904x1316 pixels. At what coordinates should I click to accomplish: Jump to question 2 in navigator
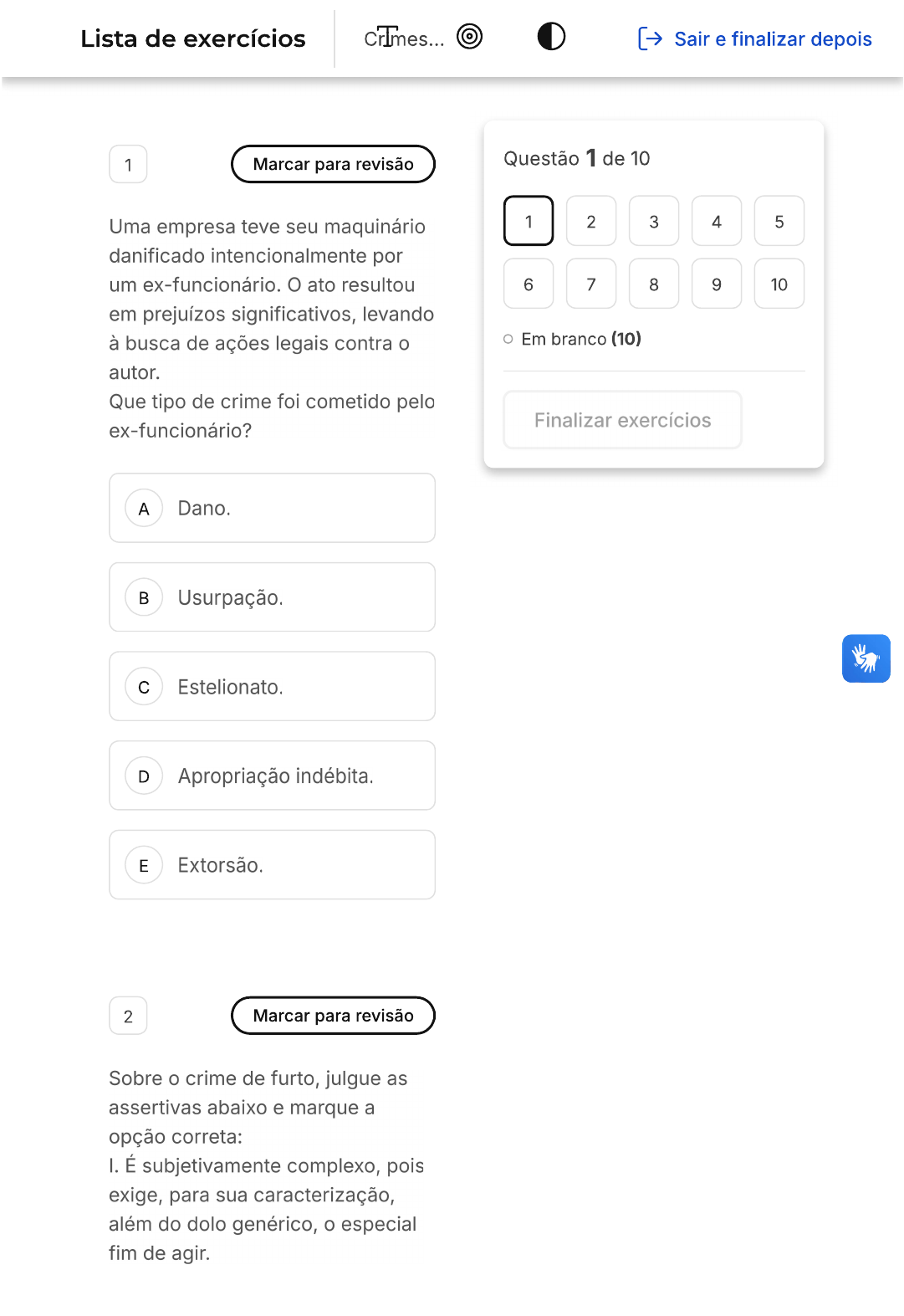pyautogui.click(x=591, y=221)
